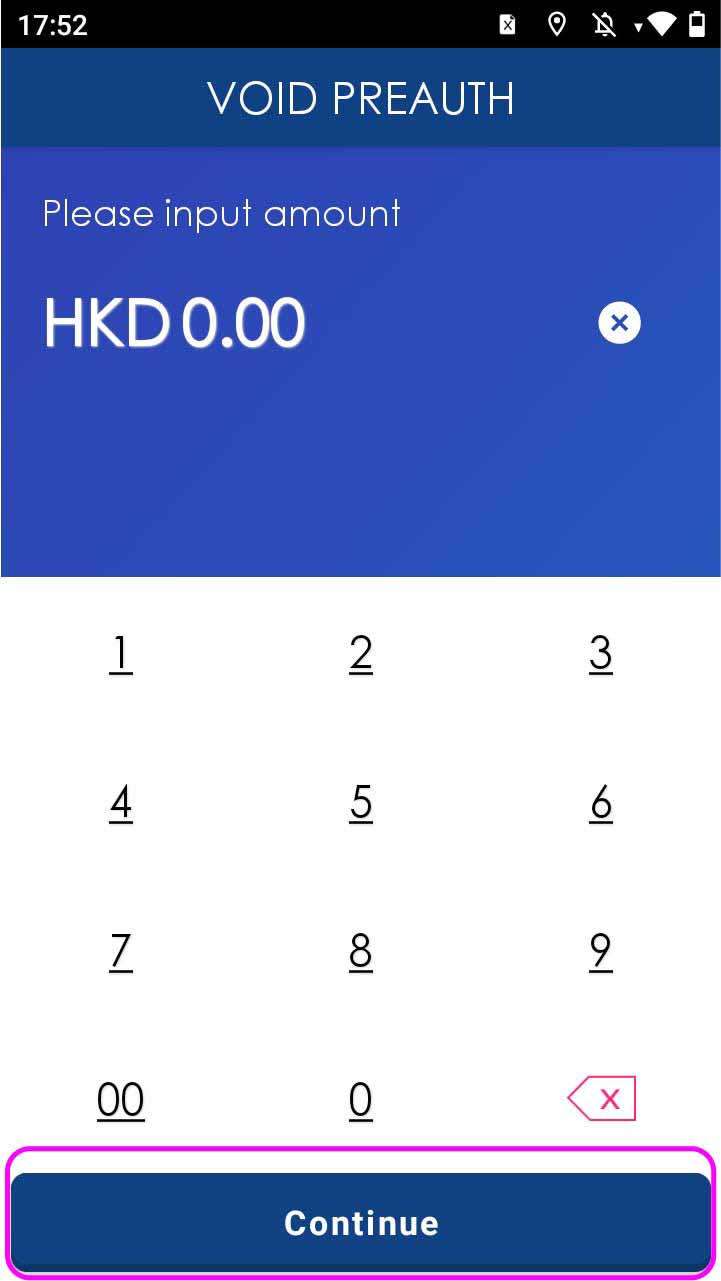Clear the entered HKD amount

pos(619,323)
